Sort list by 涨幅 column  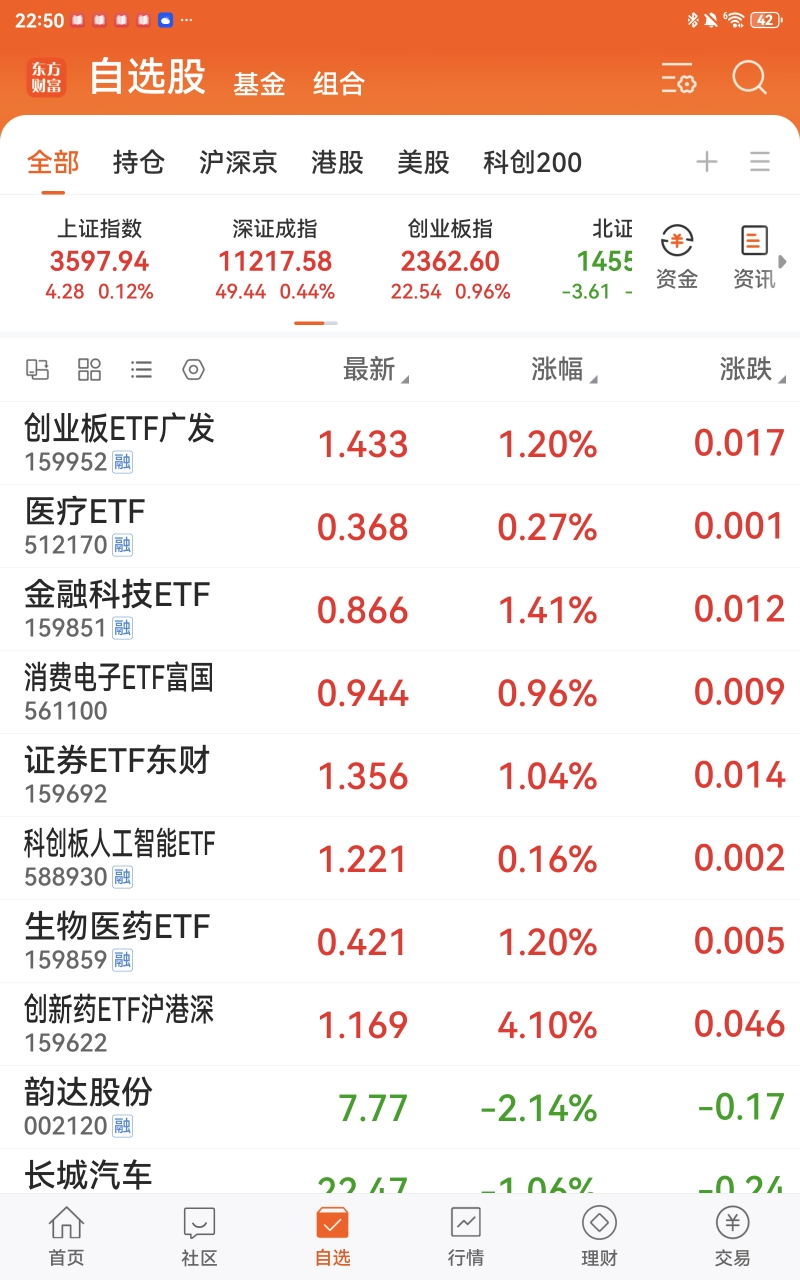(564, 370)
